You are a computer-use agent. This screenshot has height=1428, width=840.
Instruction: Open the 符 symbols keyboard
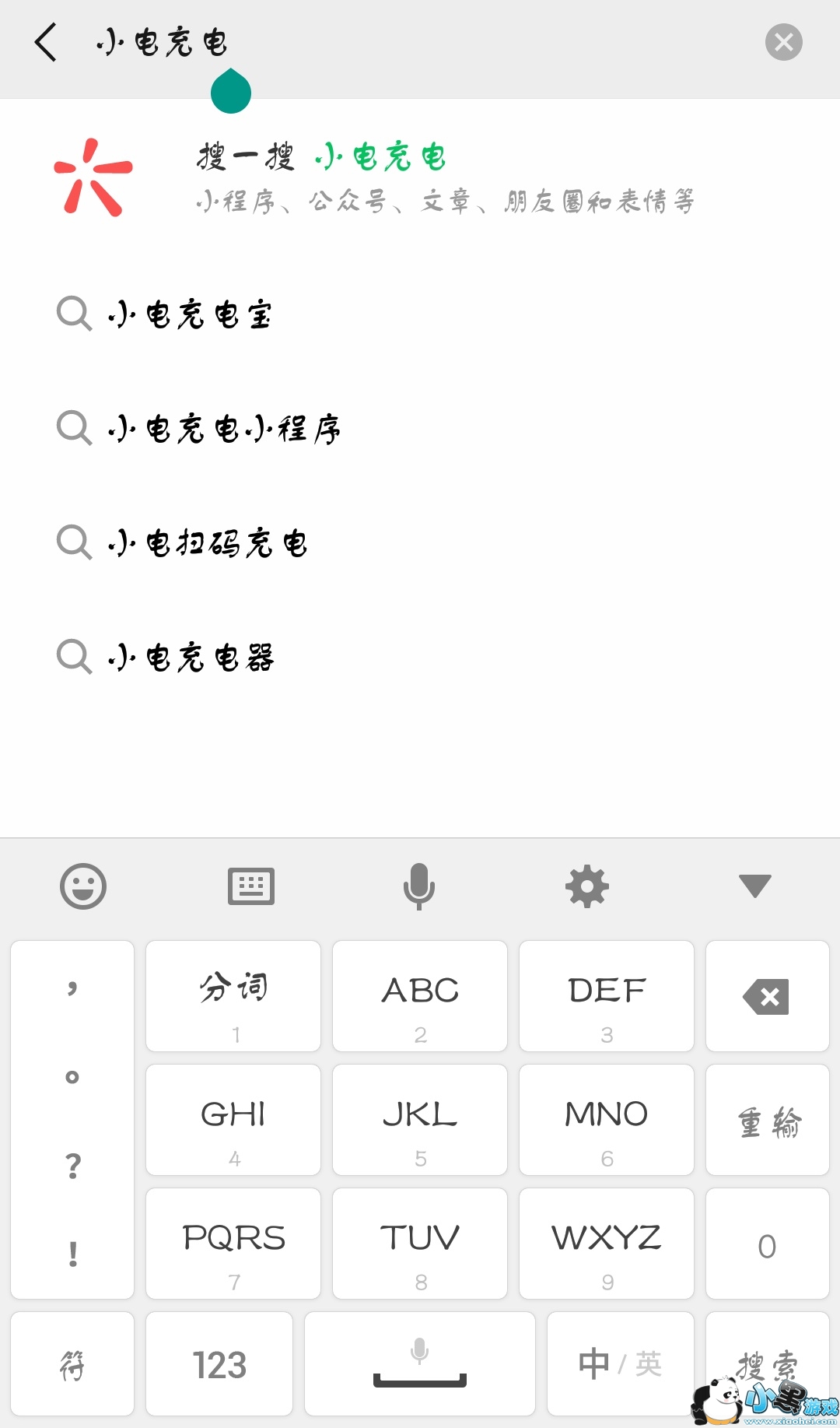point(72,1365)
